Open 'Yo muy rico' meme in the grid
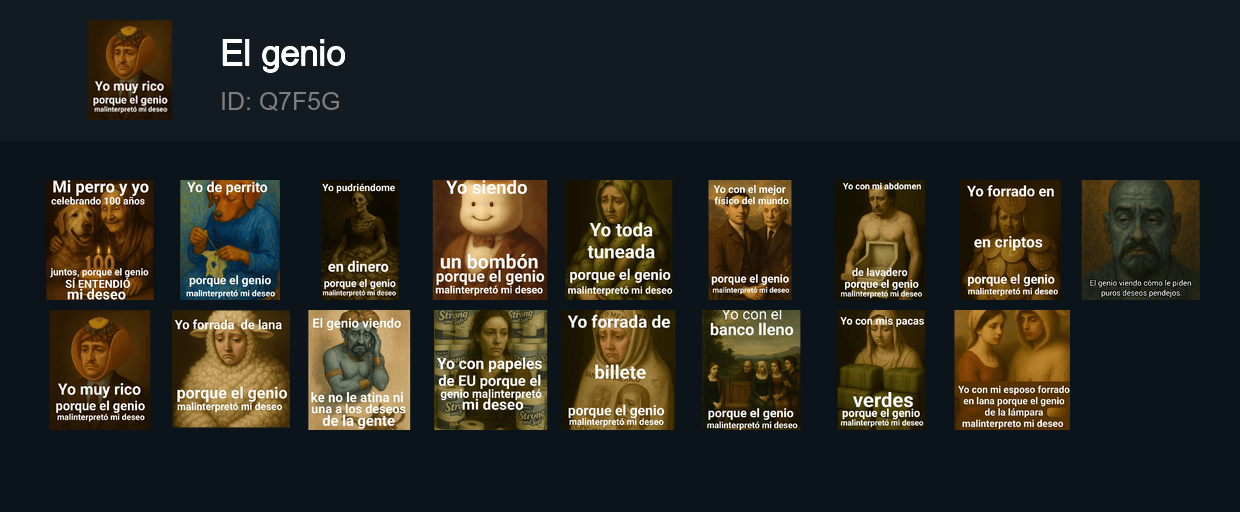 pyautogui.click(x=100, y=370)
